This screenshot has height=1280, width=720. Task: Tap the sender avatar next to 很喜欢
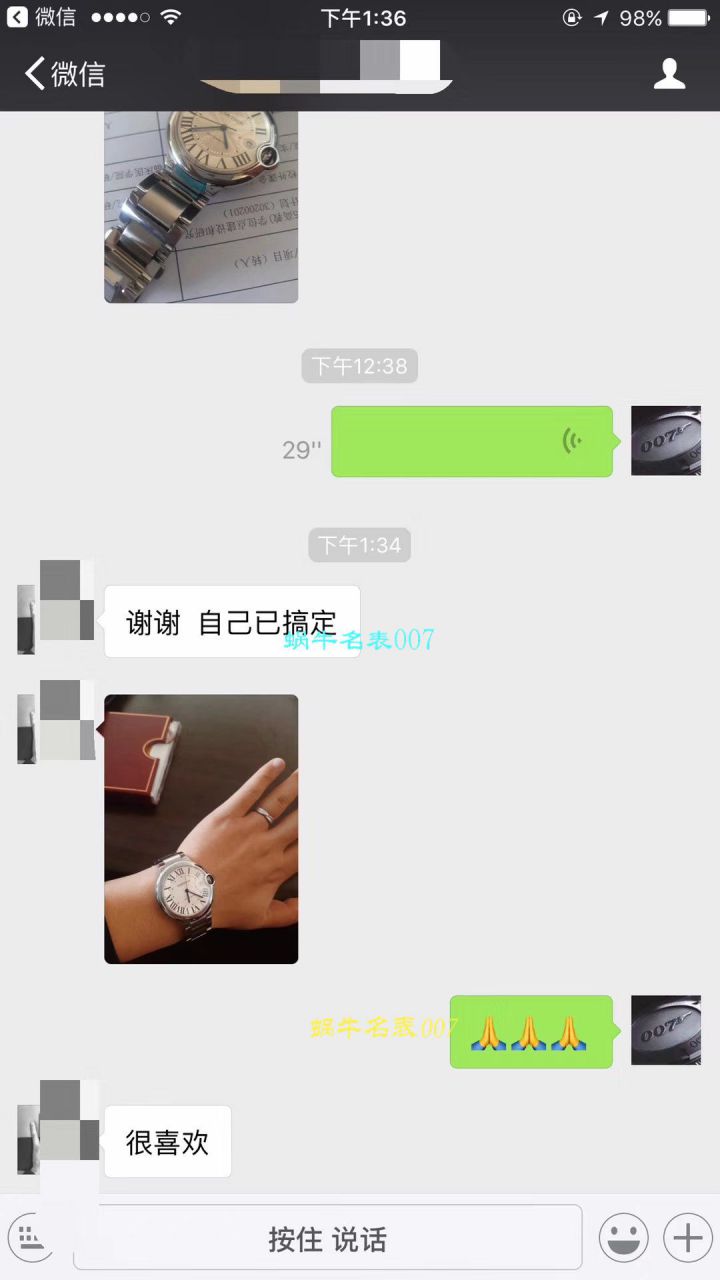pyautogui.click(x=58, y=1127)
